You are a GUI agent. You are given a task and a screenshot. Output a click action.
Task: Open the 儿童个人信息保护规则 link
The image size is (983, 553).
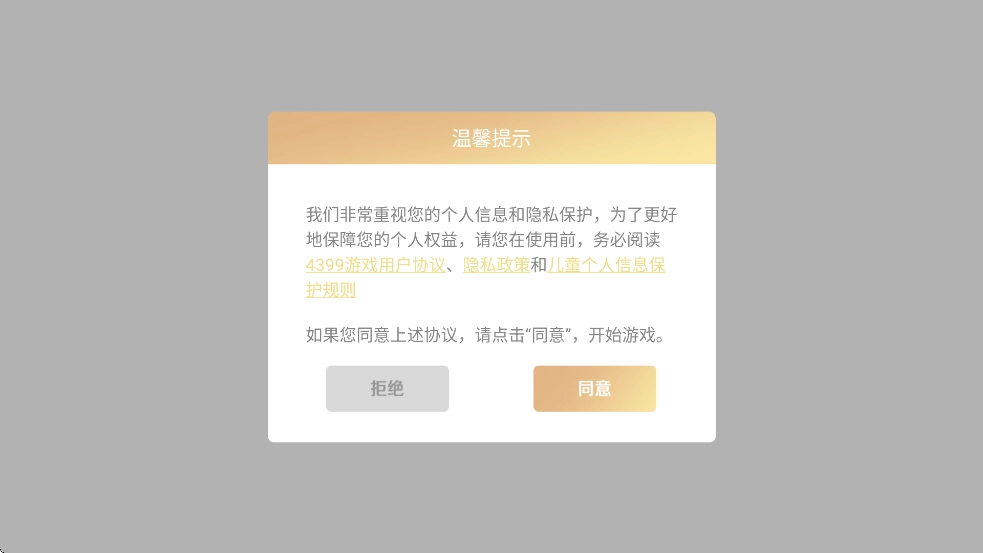(x=606, y=266)
